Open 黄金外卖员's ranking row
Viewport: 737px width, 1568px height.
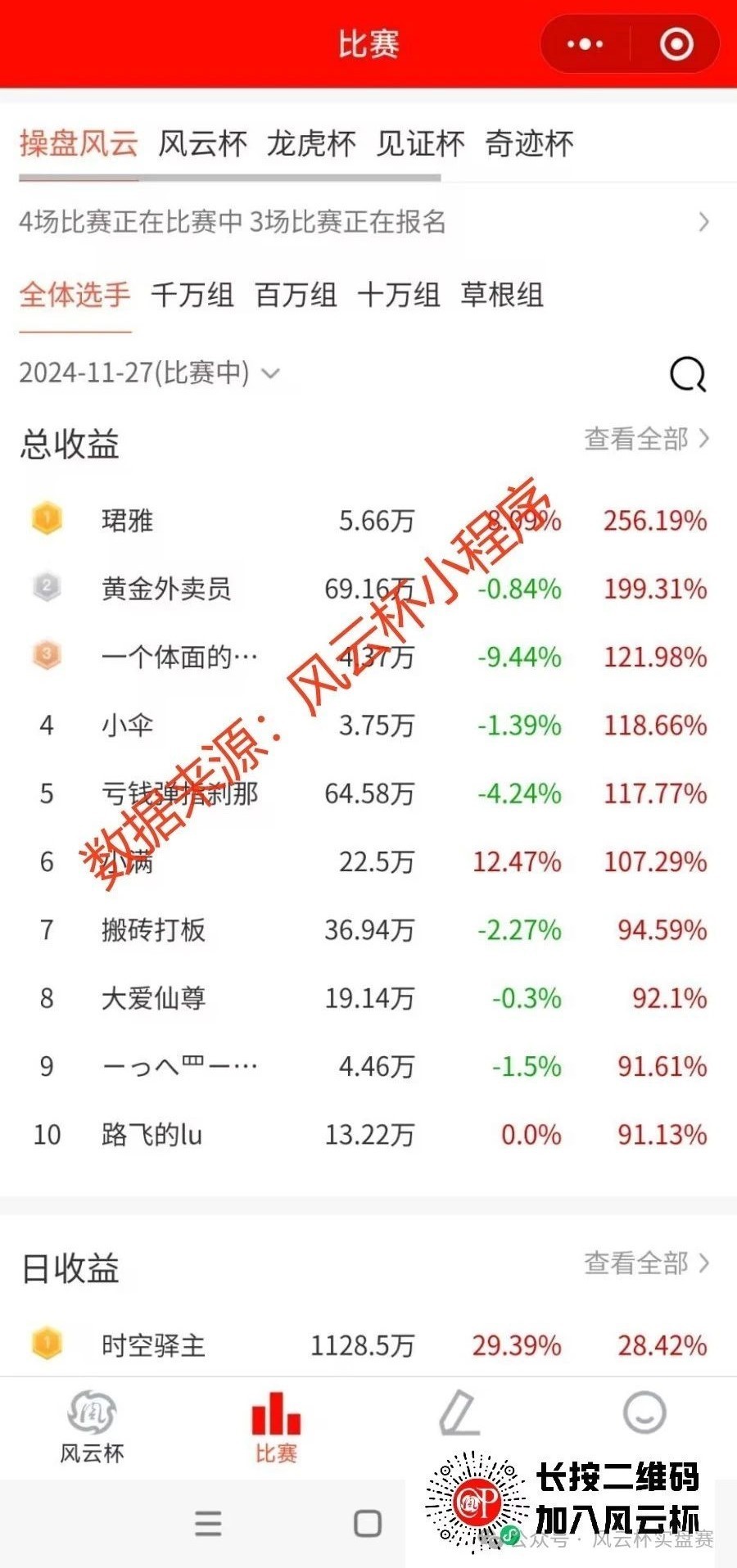coord(368,589)
